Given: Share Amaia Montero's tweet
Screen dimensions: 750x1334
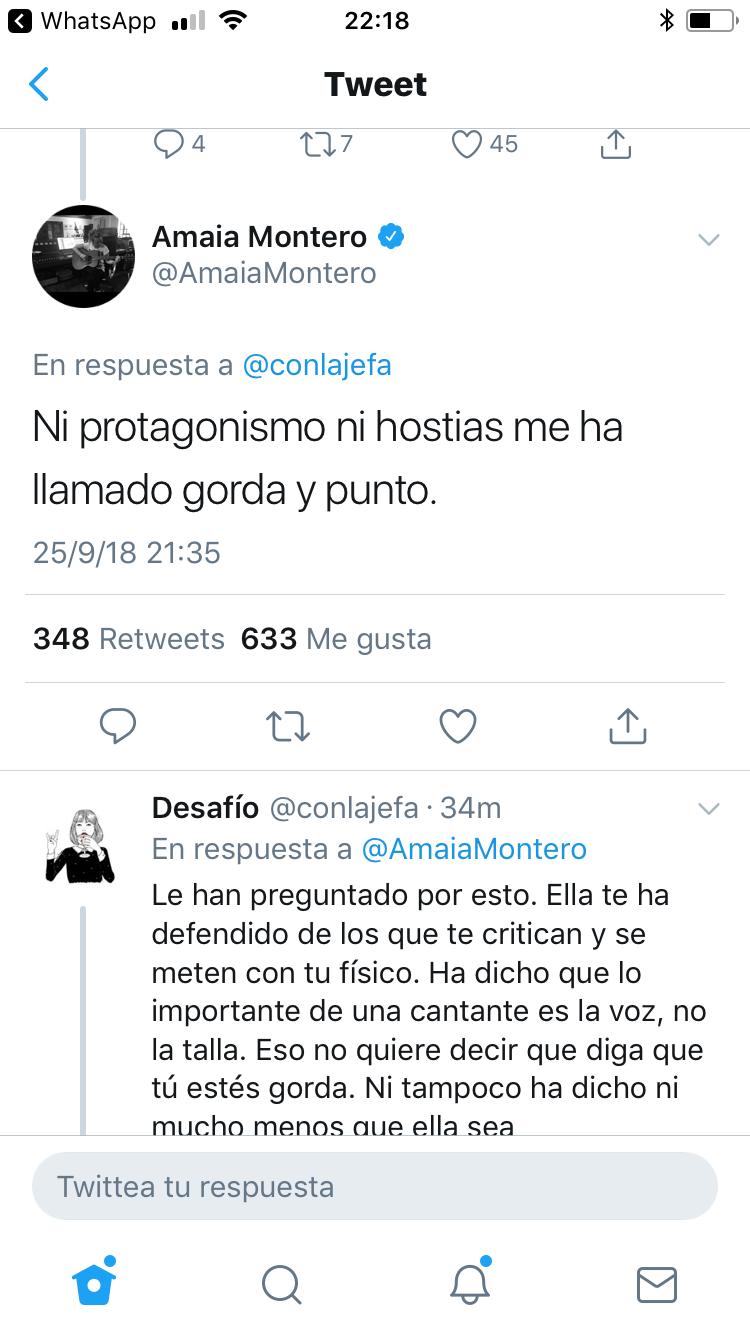Looking at the screenshot, I should pos(628,726).
